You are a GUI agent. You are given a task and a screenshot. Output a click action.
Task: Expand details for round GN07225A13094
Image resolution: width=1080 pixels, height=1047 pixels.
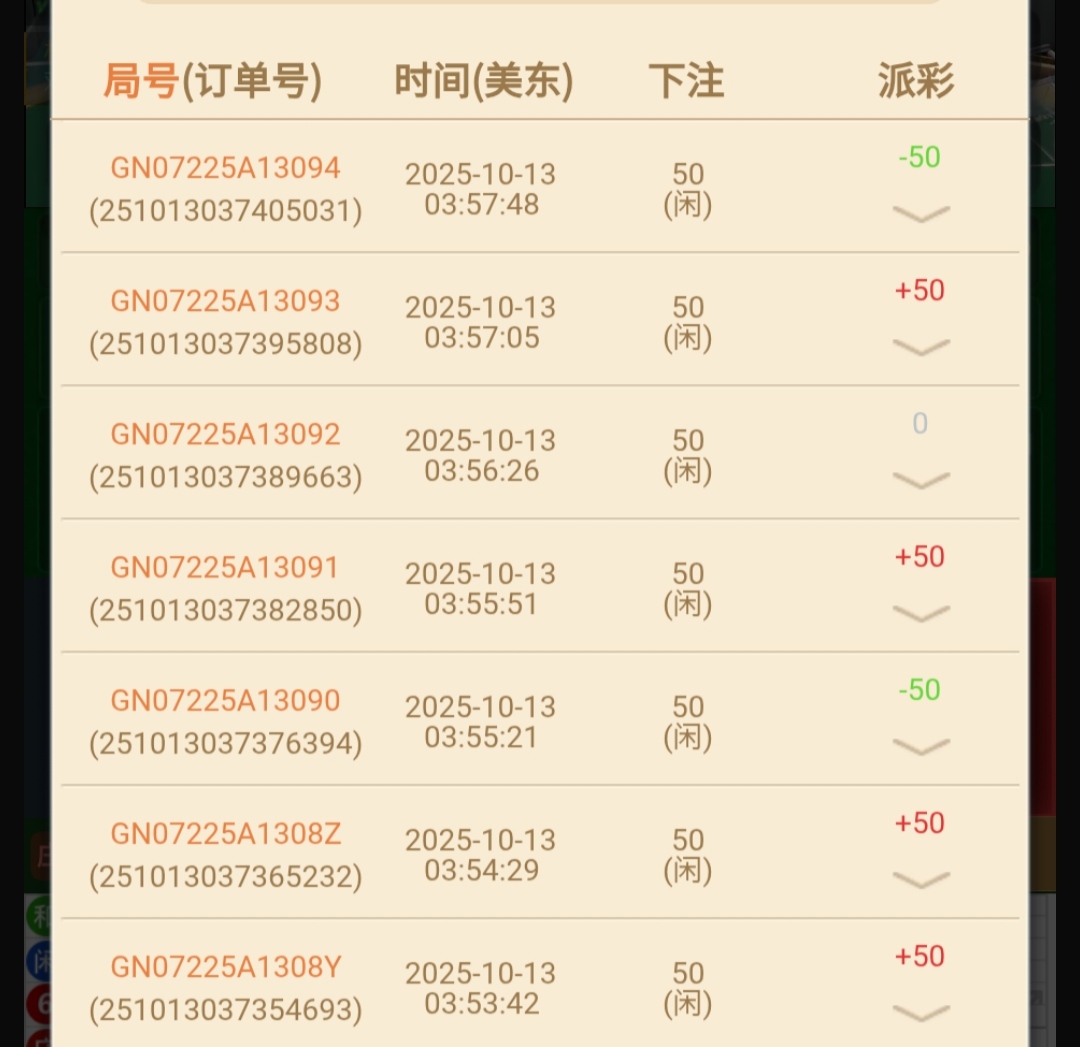coord(920,213)
